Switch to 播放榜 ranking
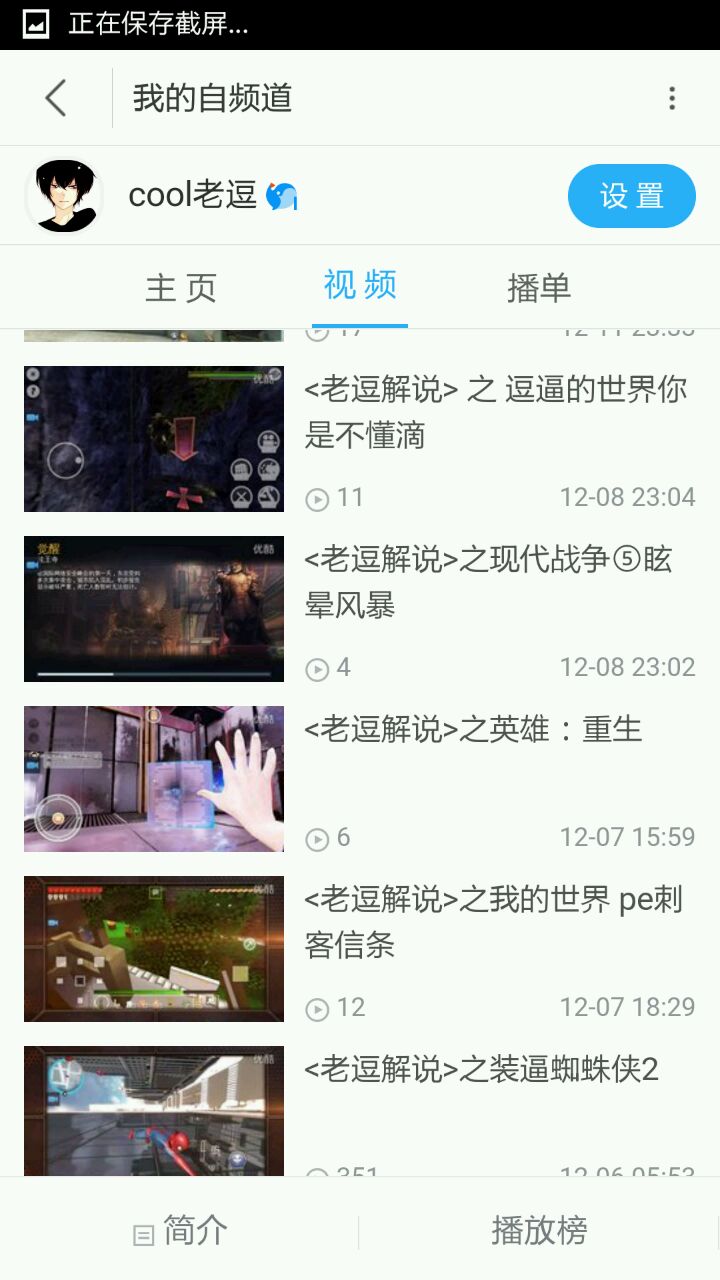This screenshot has width=720, height=1280. [539, 1231]
